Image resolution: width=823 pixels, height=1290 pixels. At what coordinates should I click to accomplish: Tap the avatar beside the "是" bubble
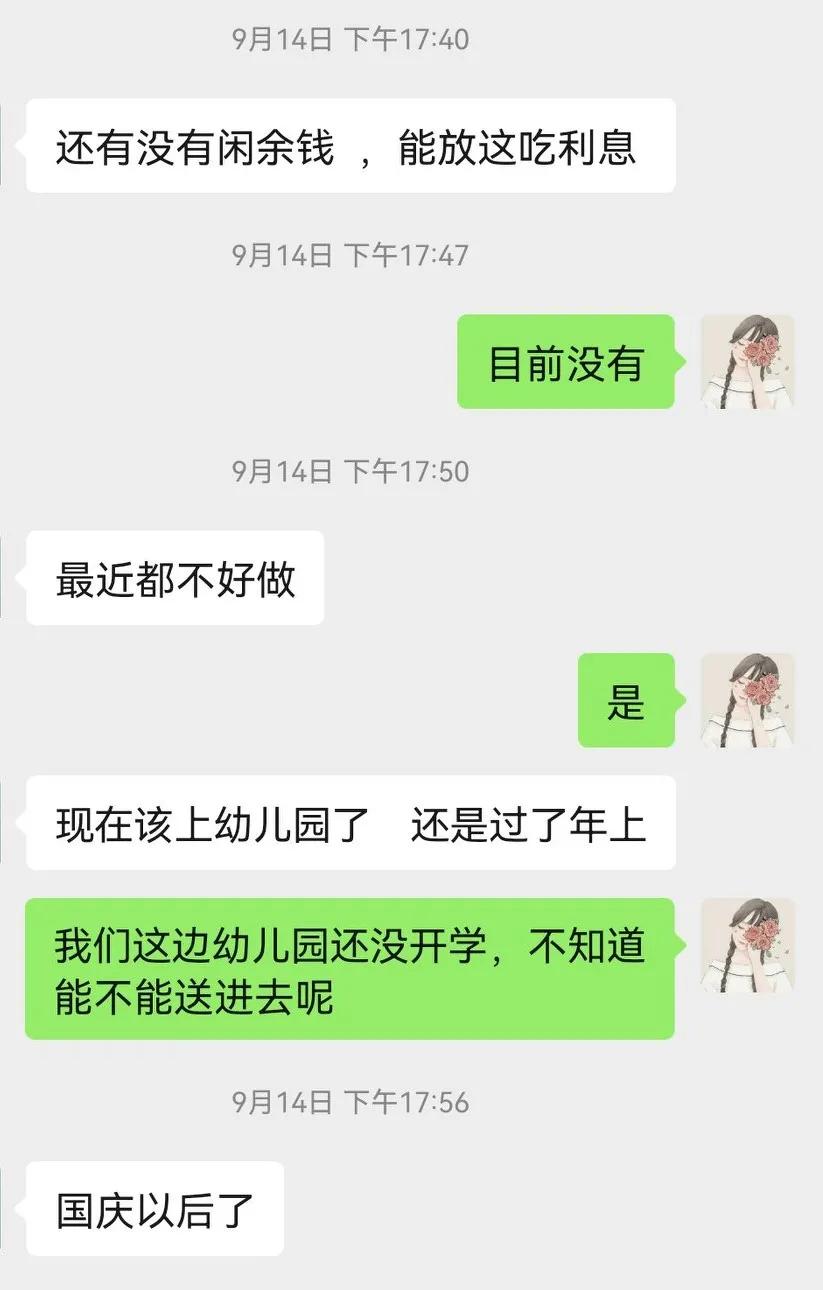pos(746,701)
